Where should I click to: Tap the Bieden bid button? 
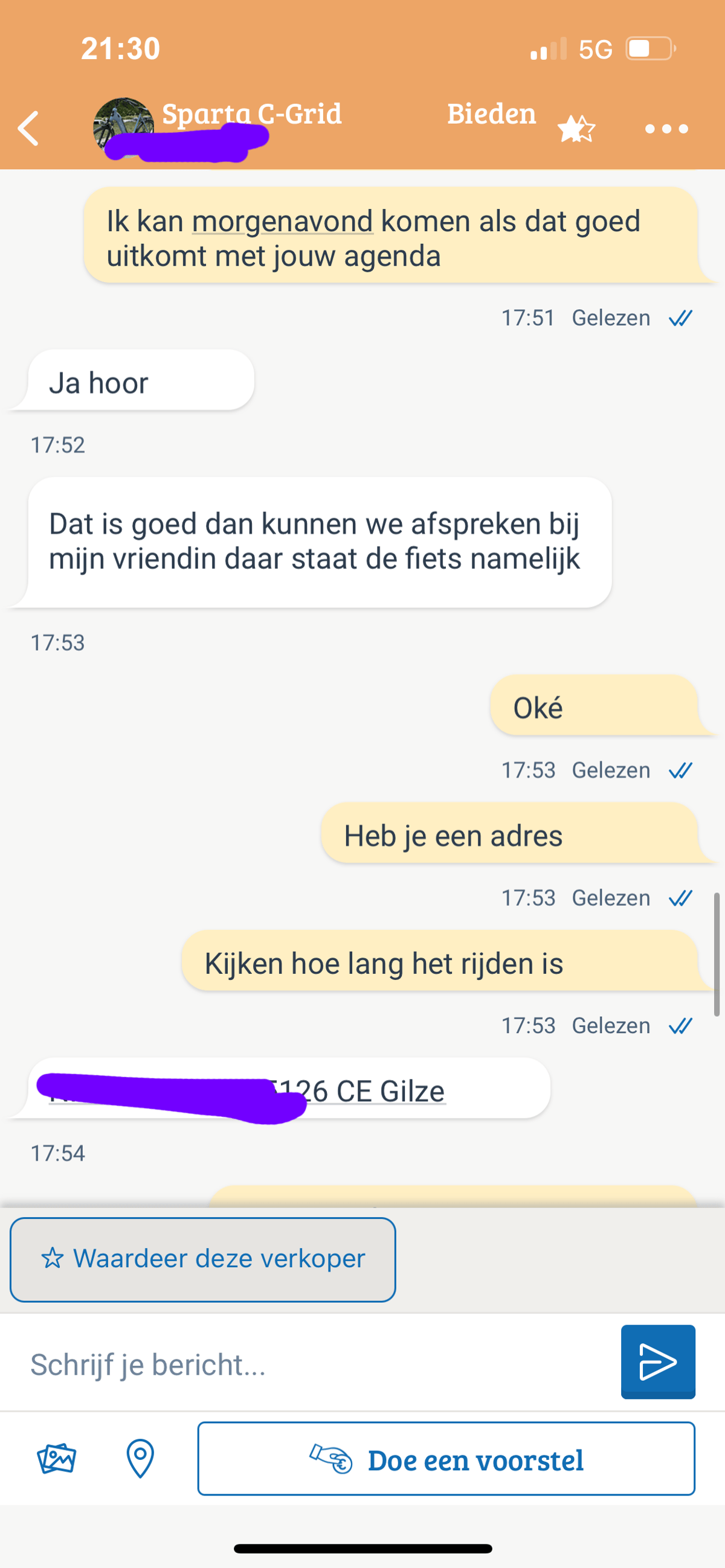click(491, 115)
